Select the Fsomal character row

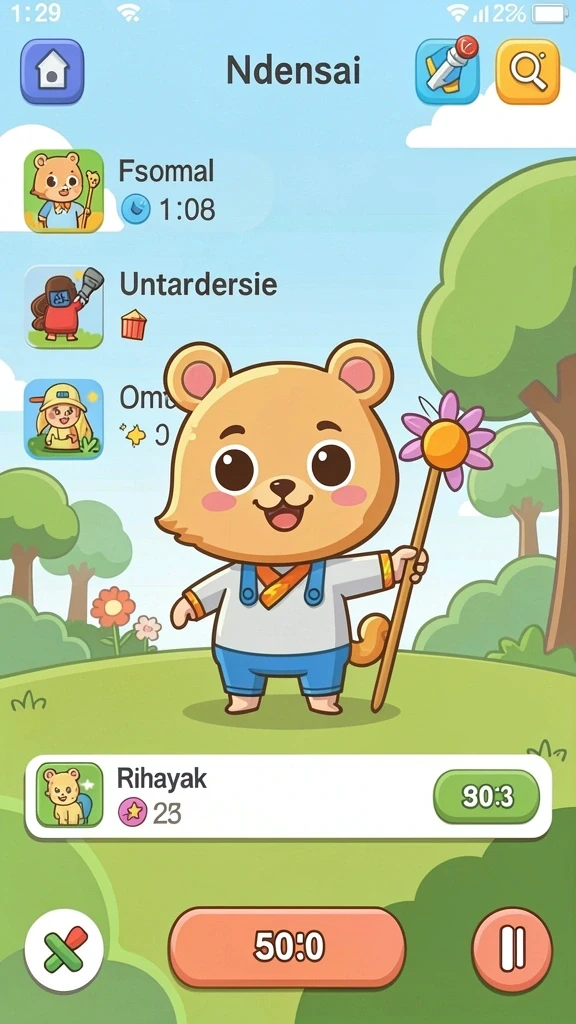(x=121, y=191)
